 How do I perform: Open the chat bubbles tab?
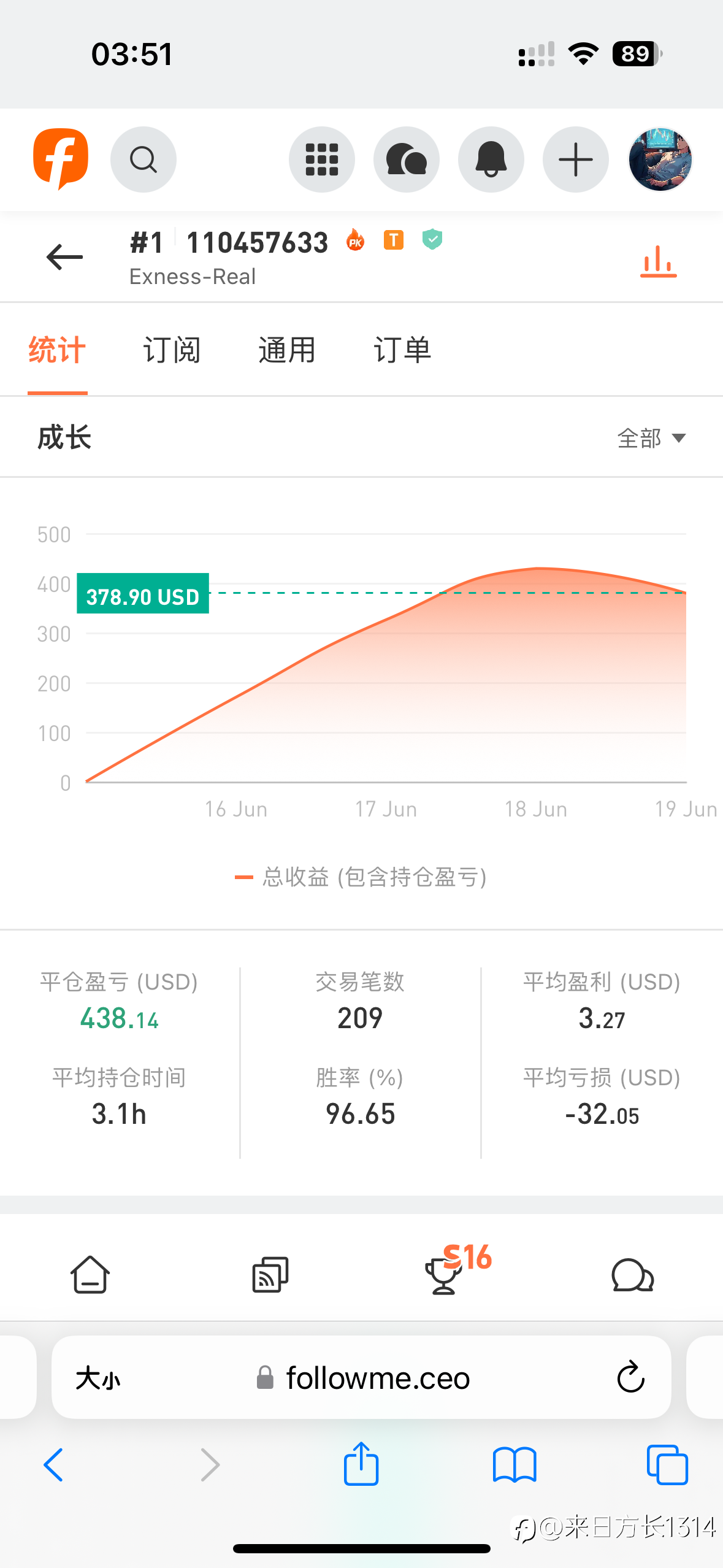tap(632, 1276)
